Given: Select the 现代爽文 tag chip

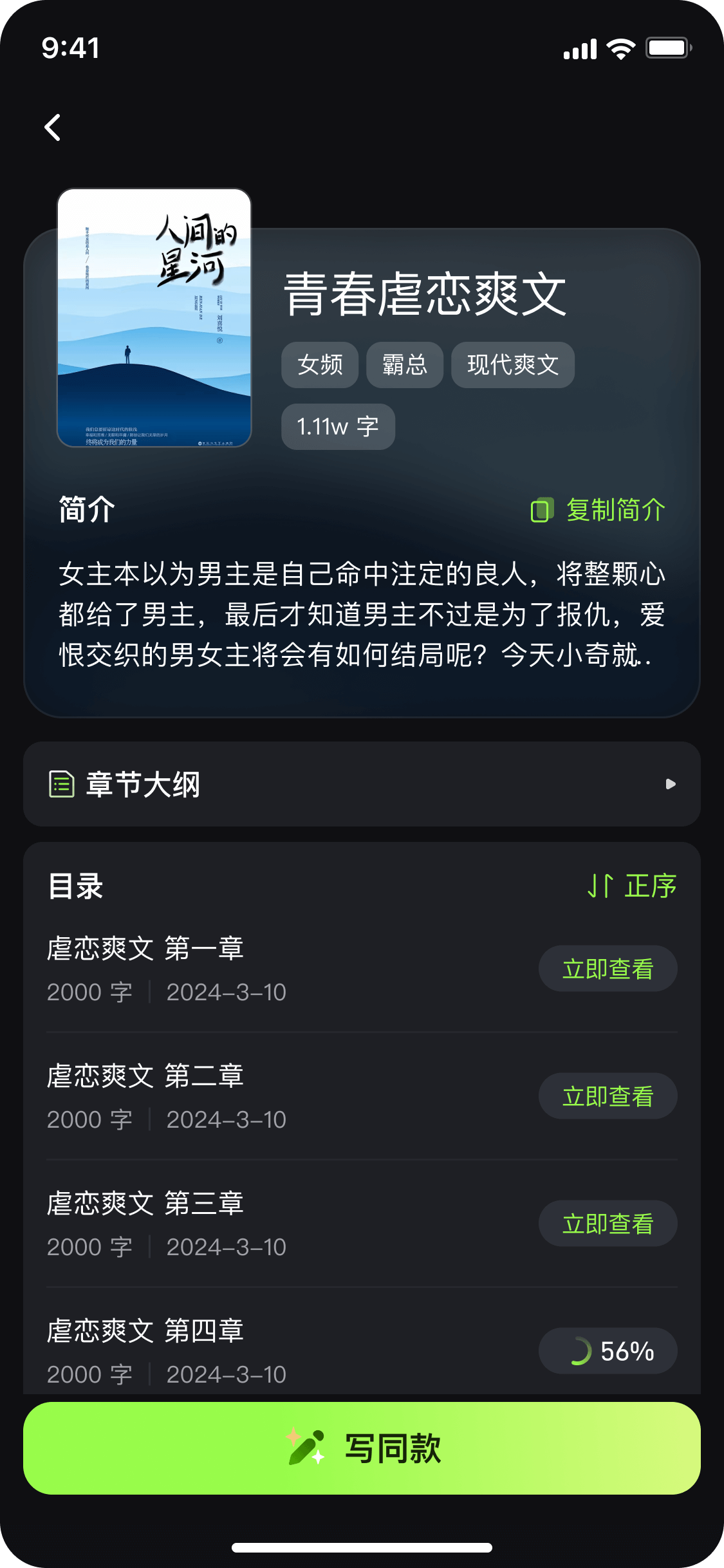Looking at the screenshot, I should 513,365.
